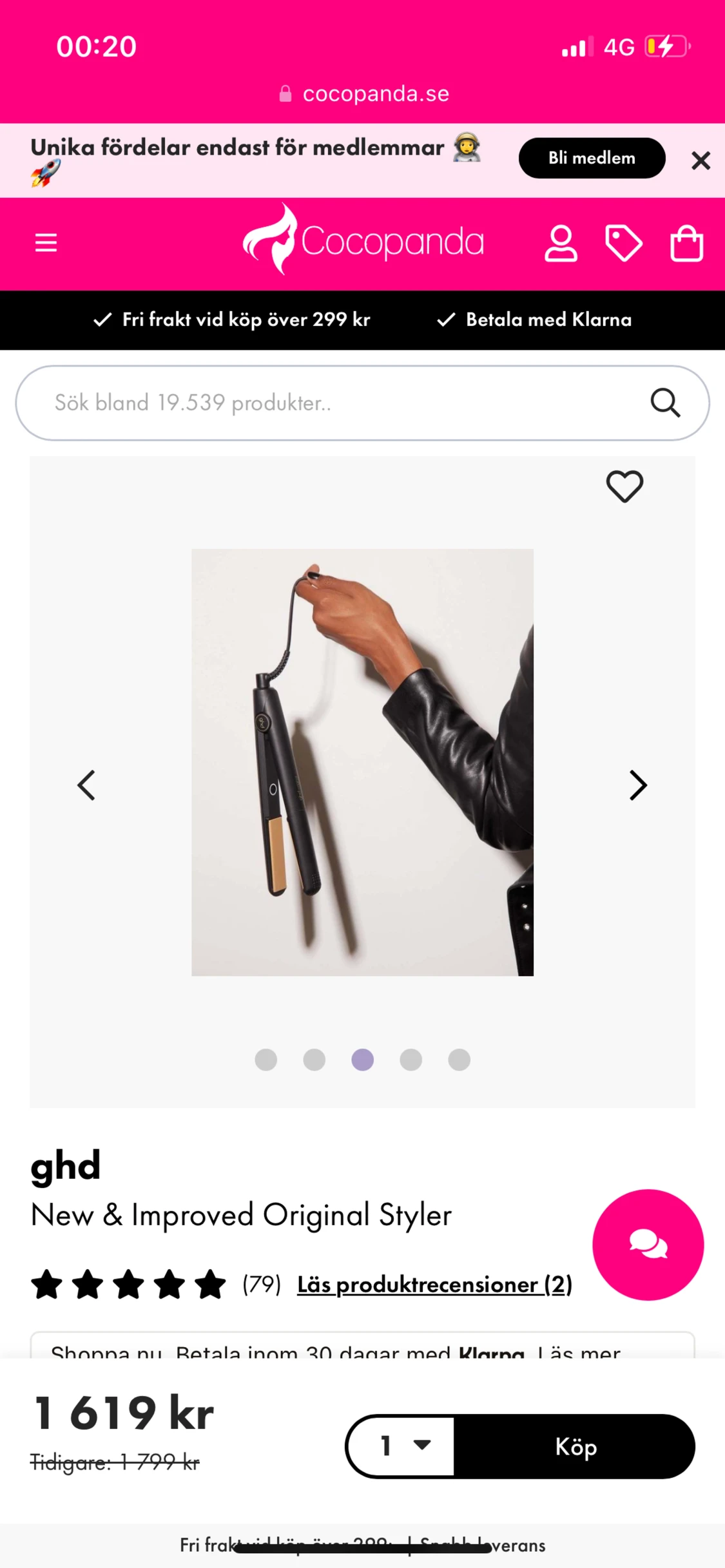Tap the cocopanda.se address bar

click(x=363, y=94)
